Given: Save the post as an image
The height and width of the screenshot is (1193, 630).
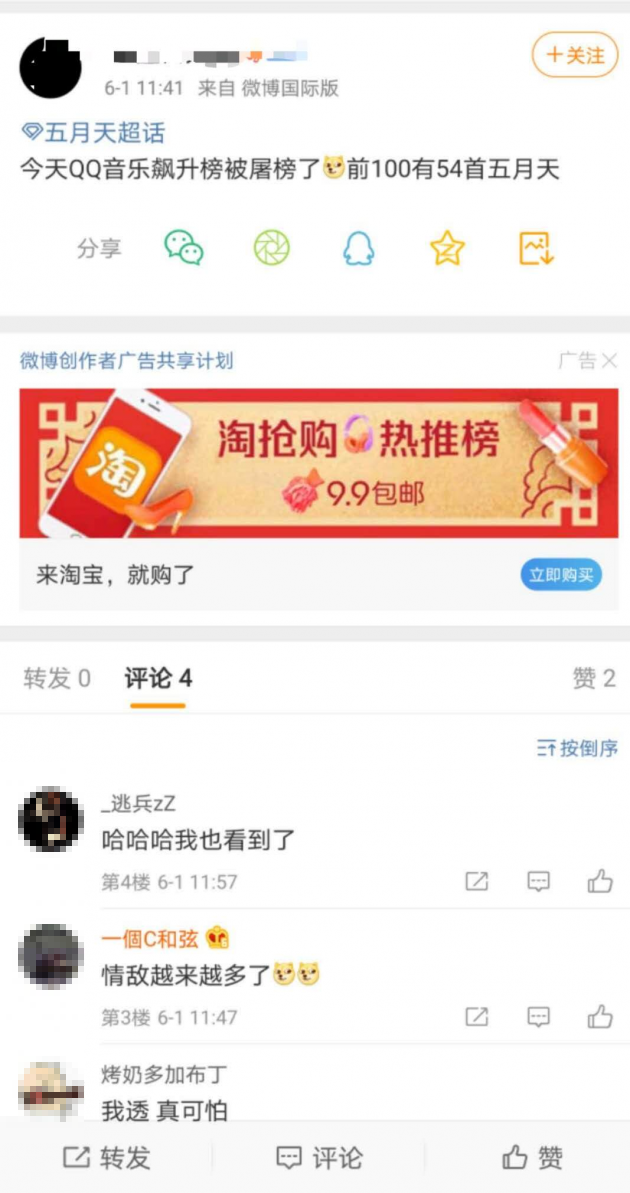Looking at the screenshot, I should (x=536, y=248).
